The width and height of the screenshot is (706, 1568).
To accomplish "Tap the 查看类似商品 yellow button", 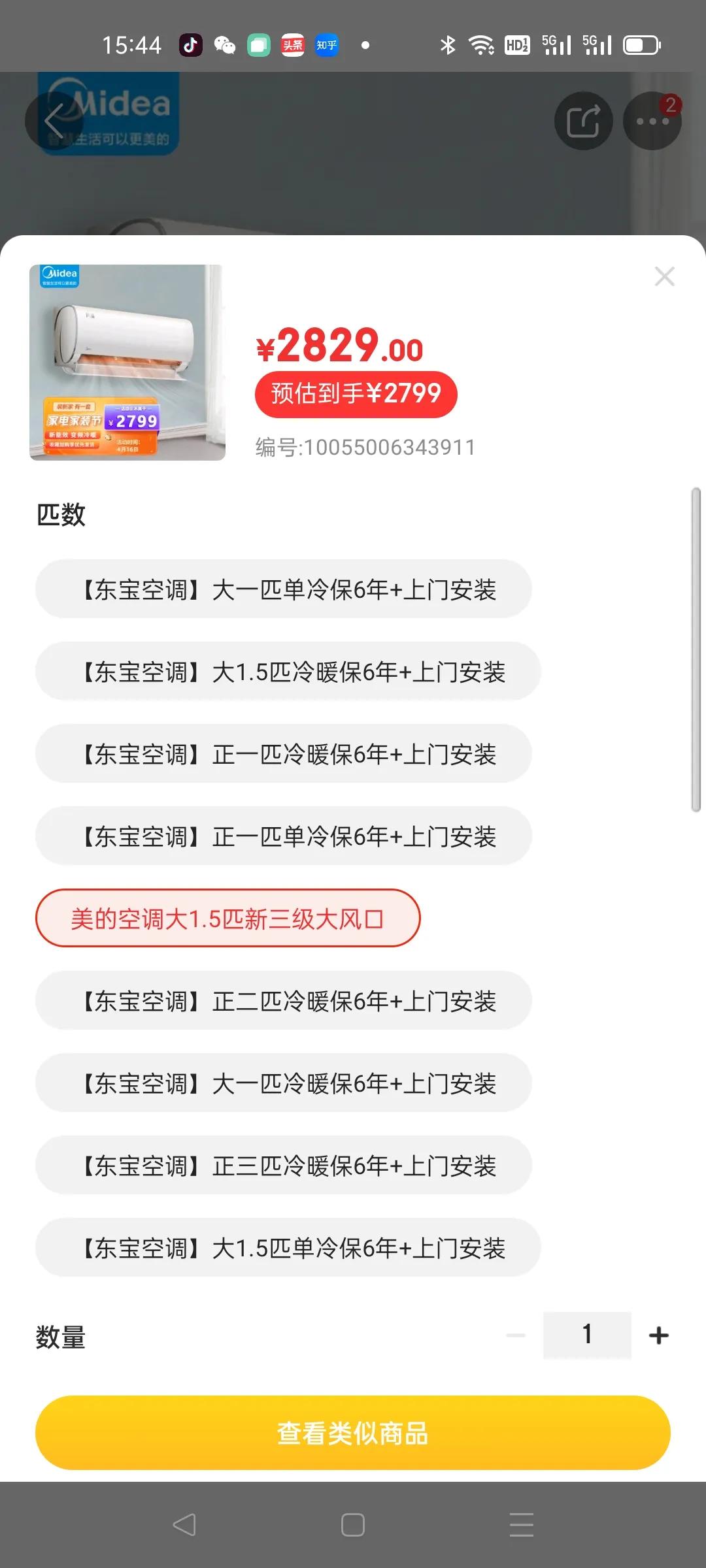I will pyautogui.click(x=353, y=1432).
